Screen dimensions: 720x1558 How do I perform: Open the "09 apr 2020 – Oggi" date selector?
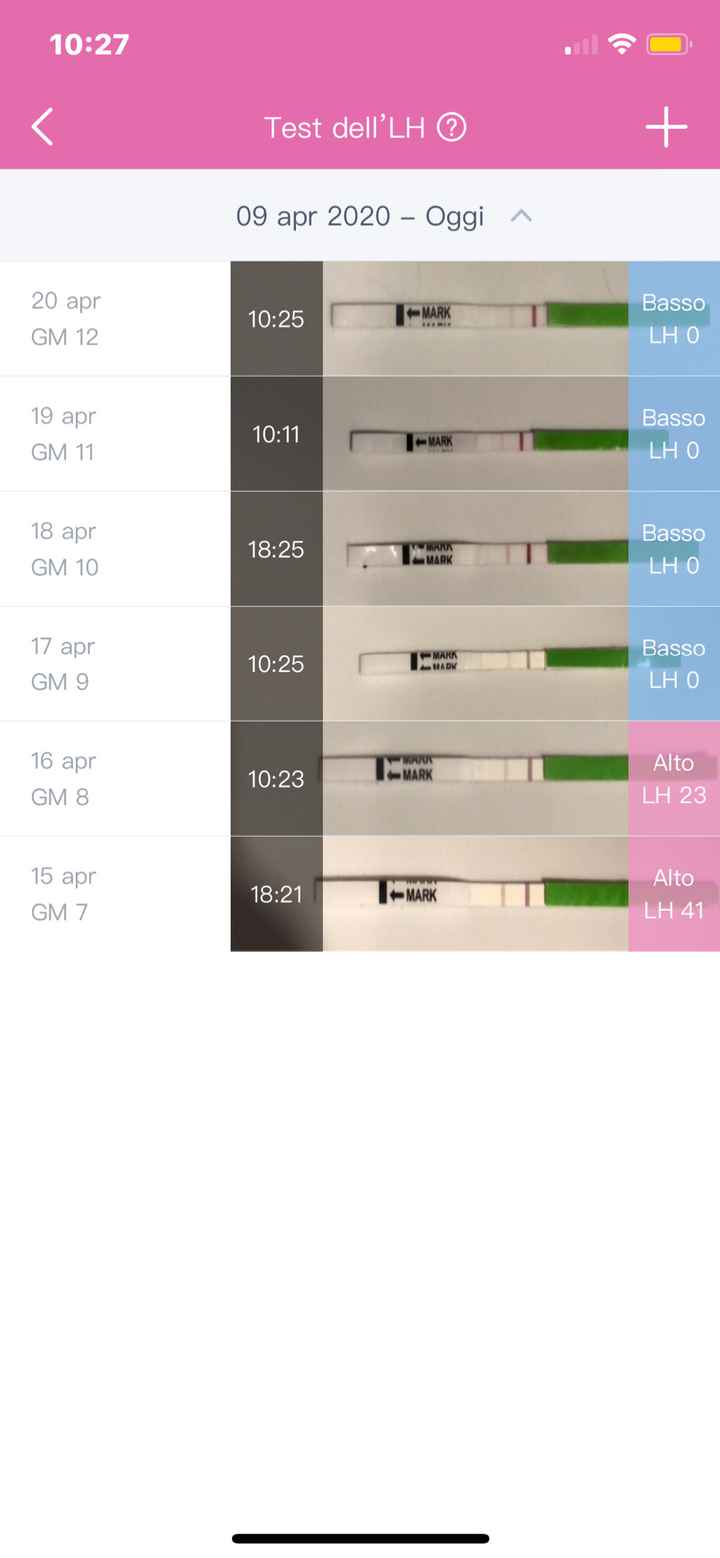(x=360, y=215)
